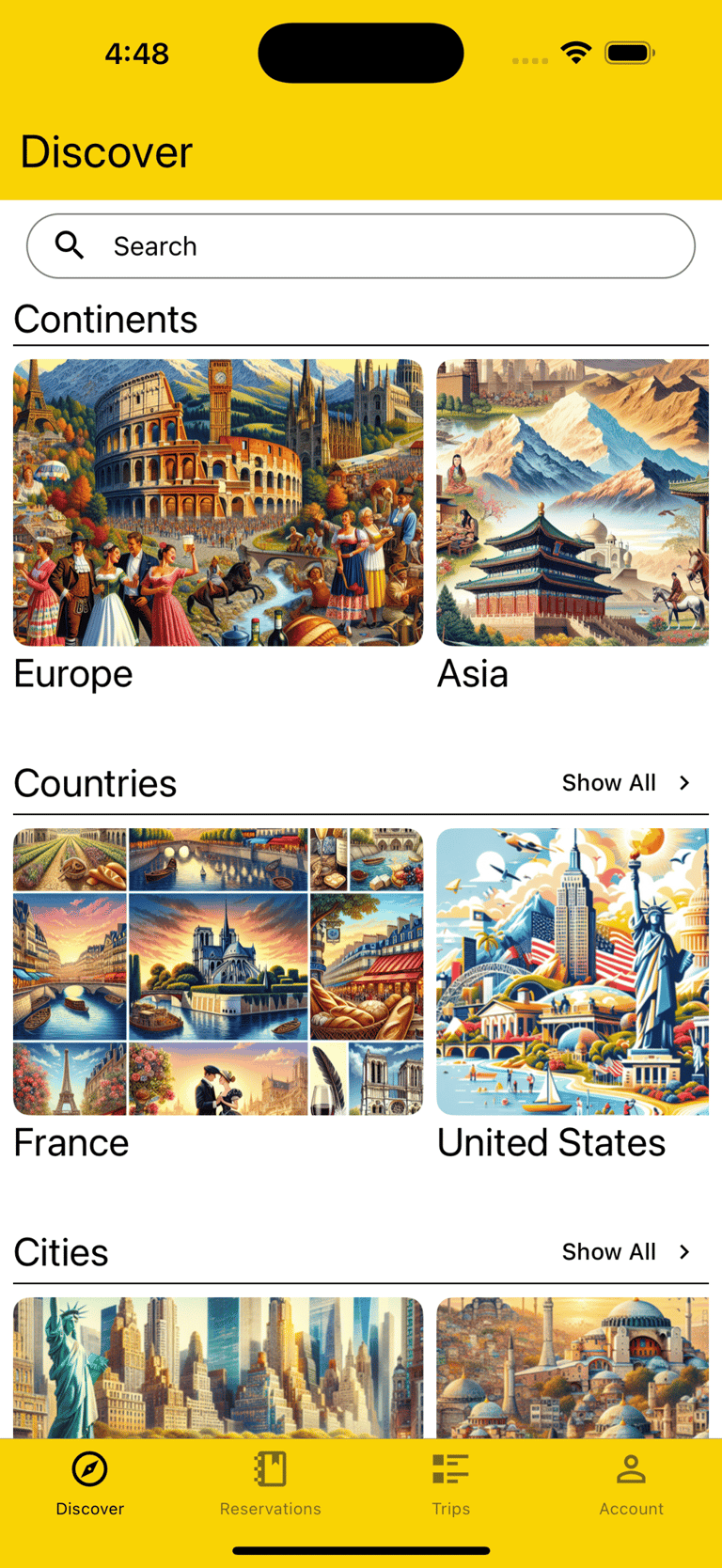Click the magnifying glass search icon

coord(70,245)
